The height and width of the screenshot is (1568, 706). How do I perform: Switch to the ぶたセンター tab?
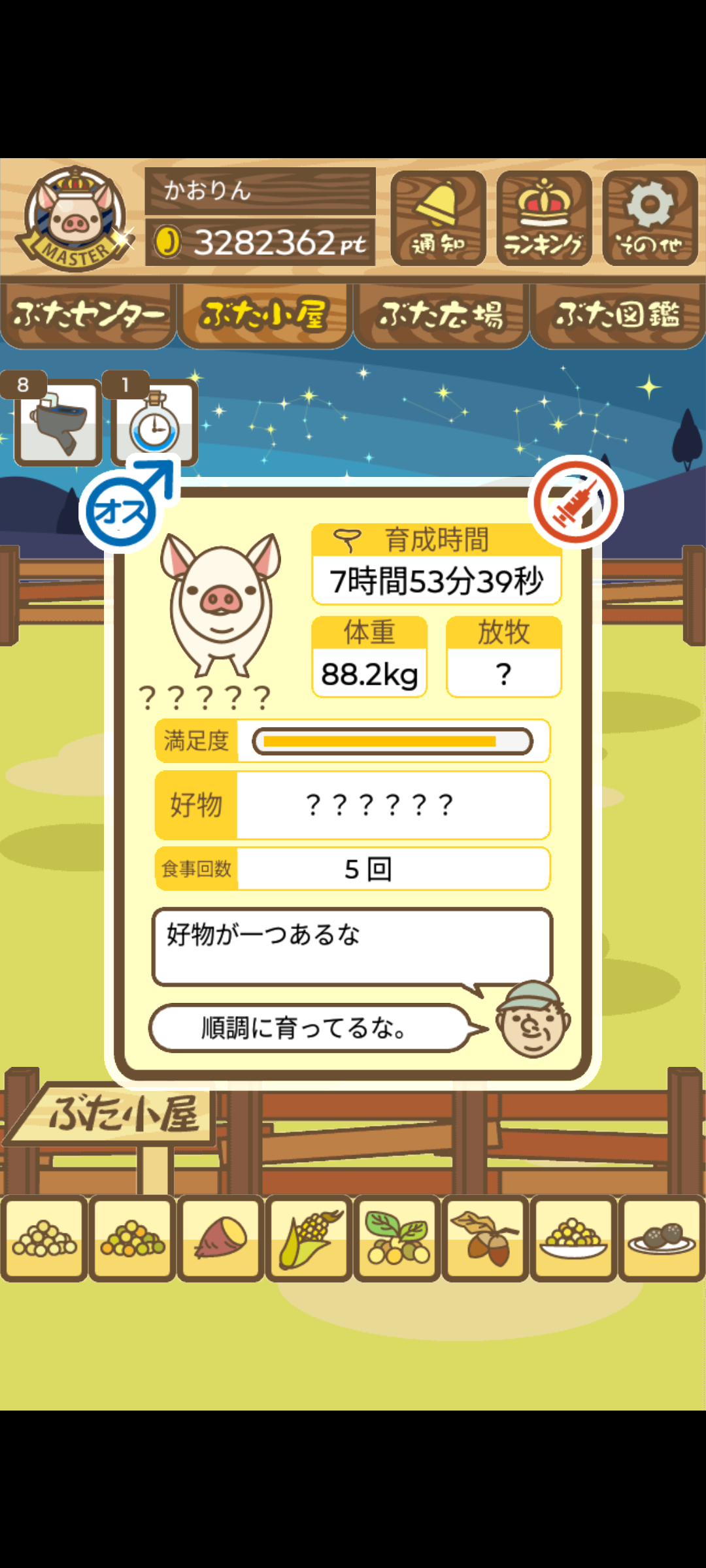88,315
